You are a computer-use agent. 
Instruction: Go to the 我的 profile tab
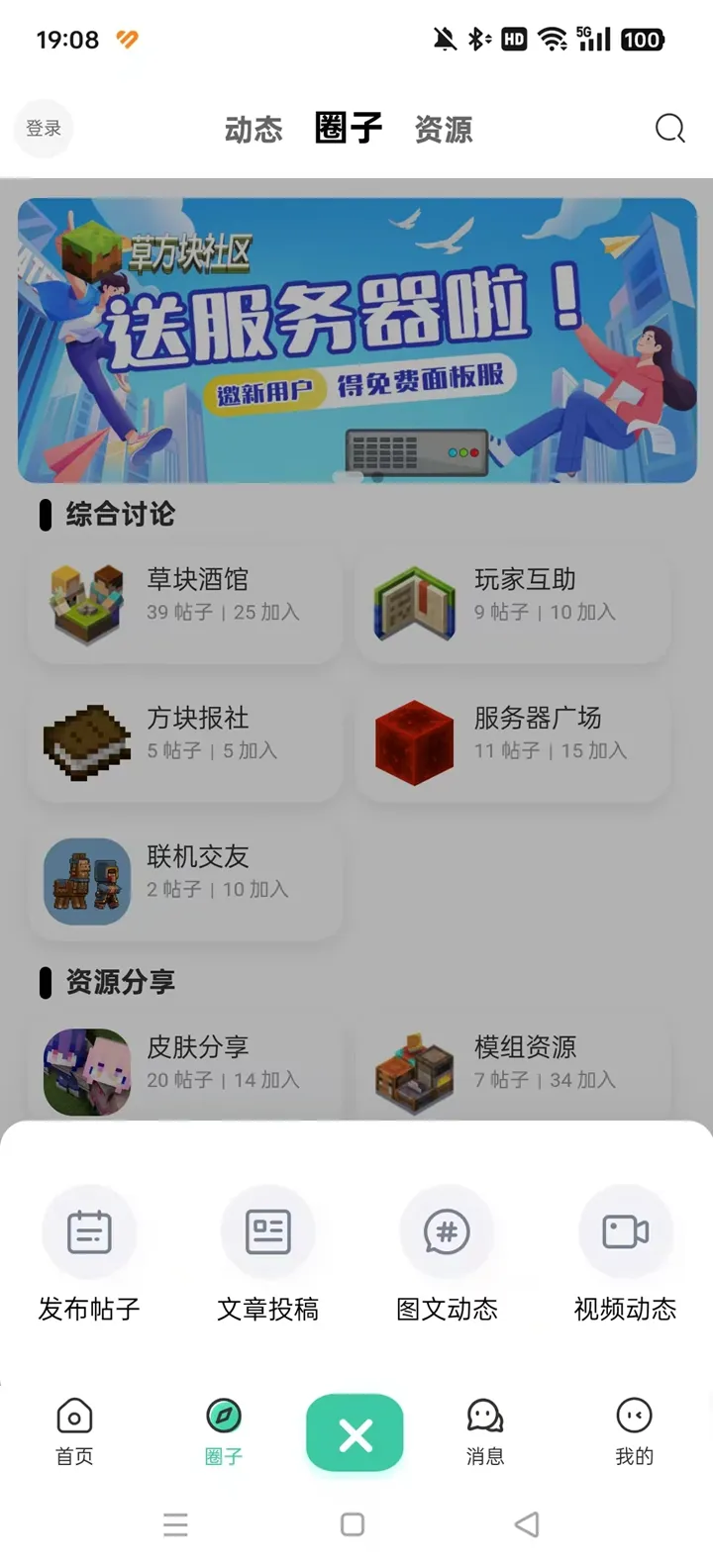coord(634,1429)
